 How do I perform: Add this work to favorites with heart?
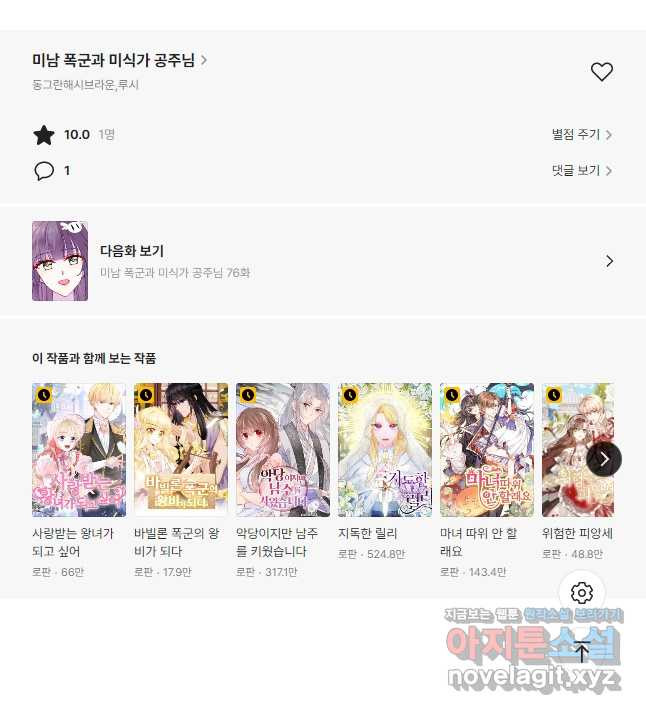[x=601, y=72]
